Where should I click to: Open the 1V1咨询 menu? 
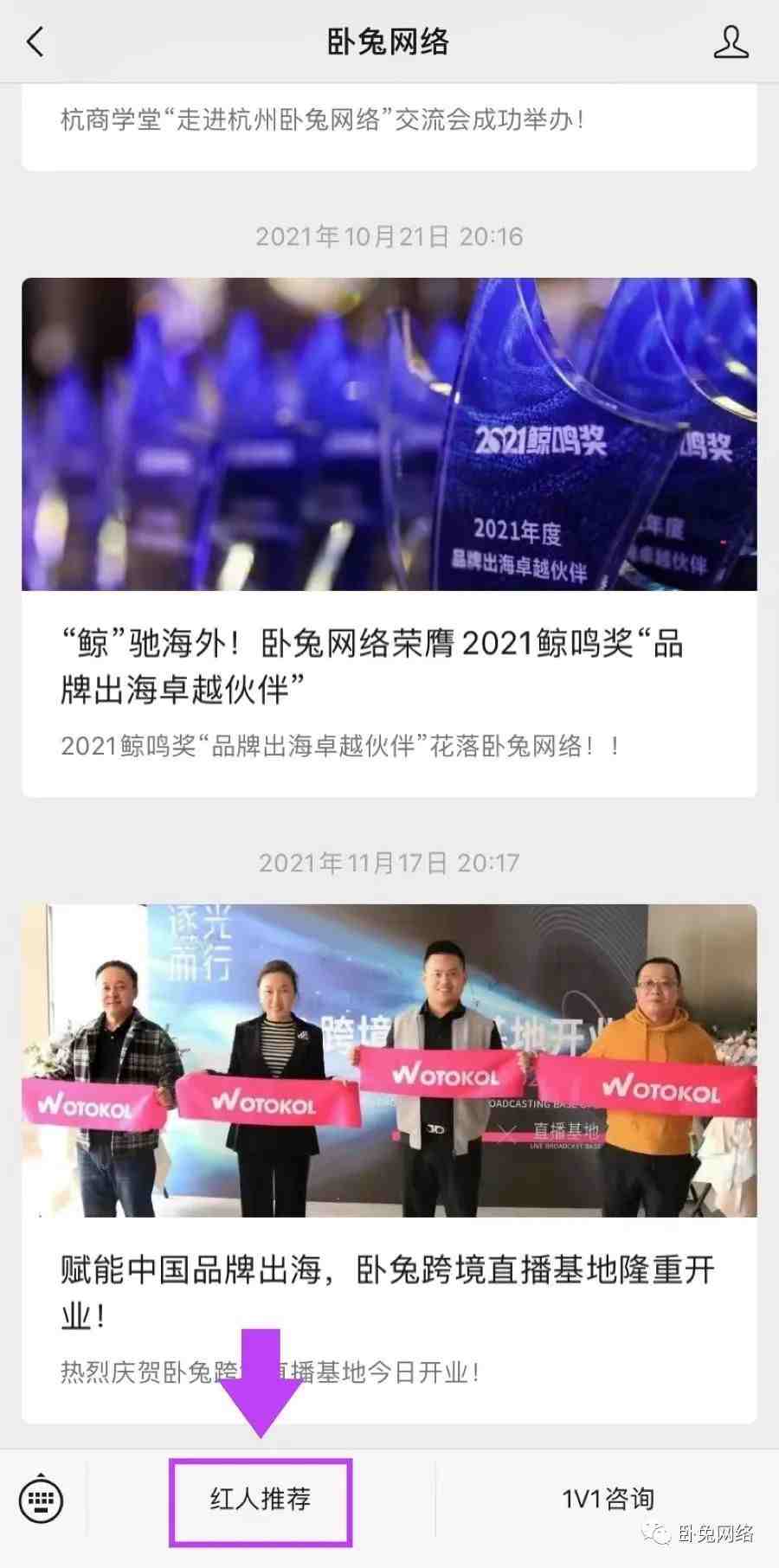click(608, 1499)
